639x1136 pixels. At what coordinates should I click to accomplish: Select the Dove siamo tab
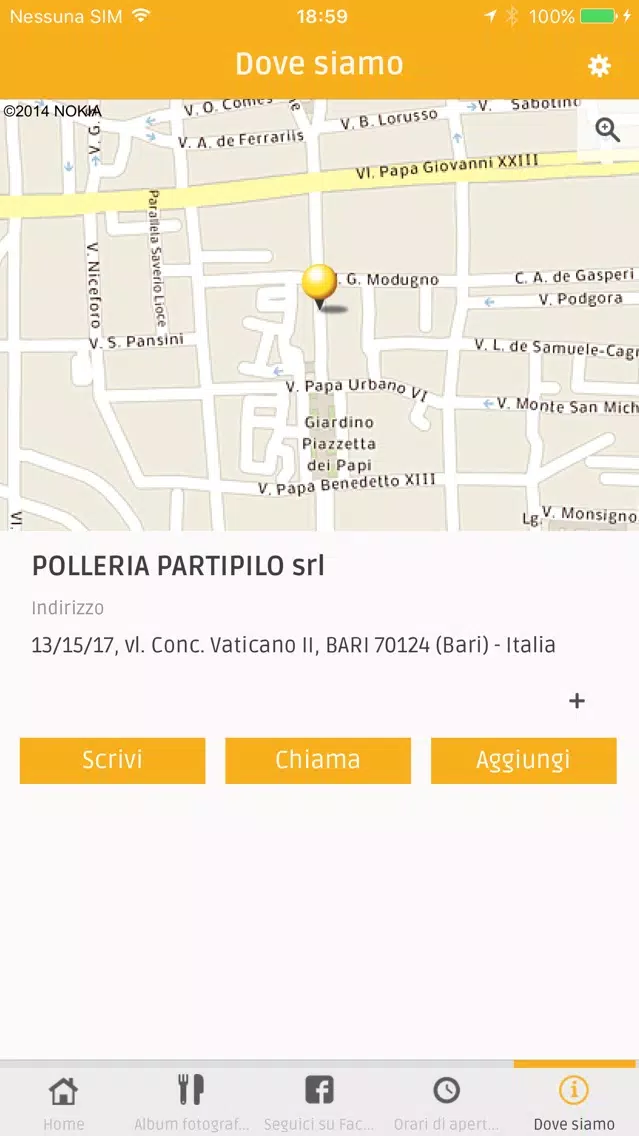tap(575, 1102)
